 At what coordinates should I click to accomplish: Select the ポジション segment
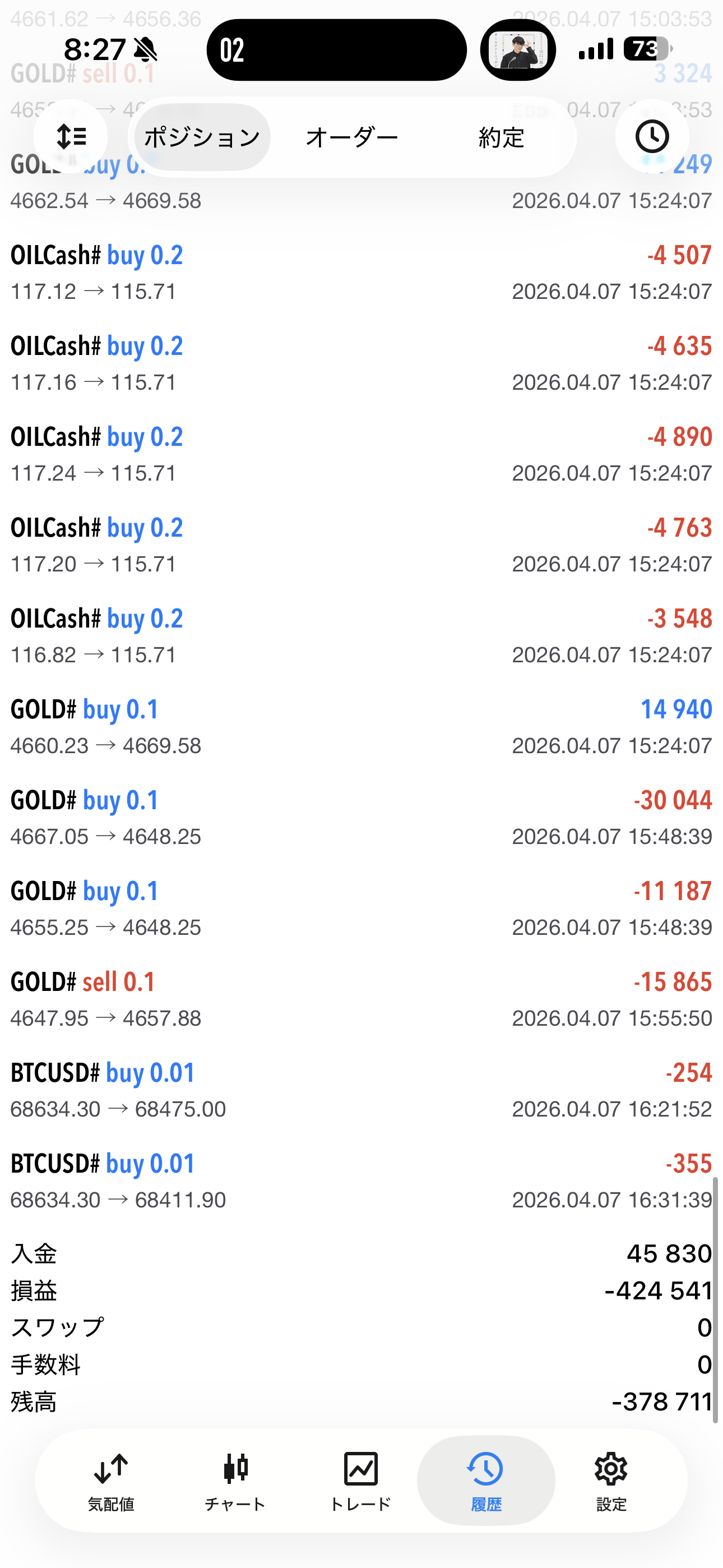pyautogui.click(x=202, y=137)
